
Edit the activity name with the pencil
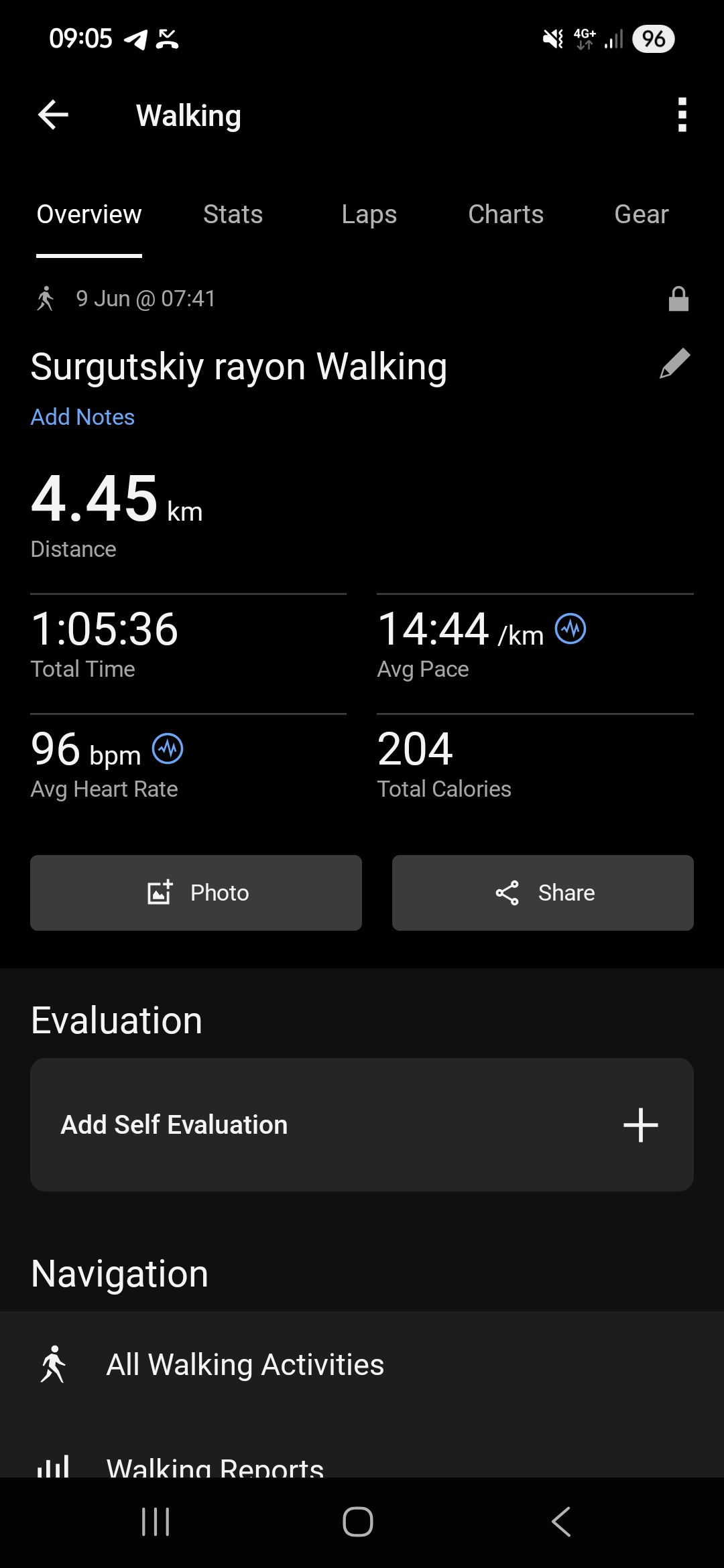[x=674, y=364]
